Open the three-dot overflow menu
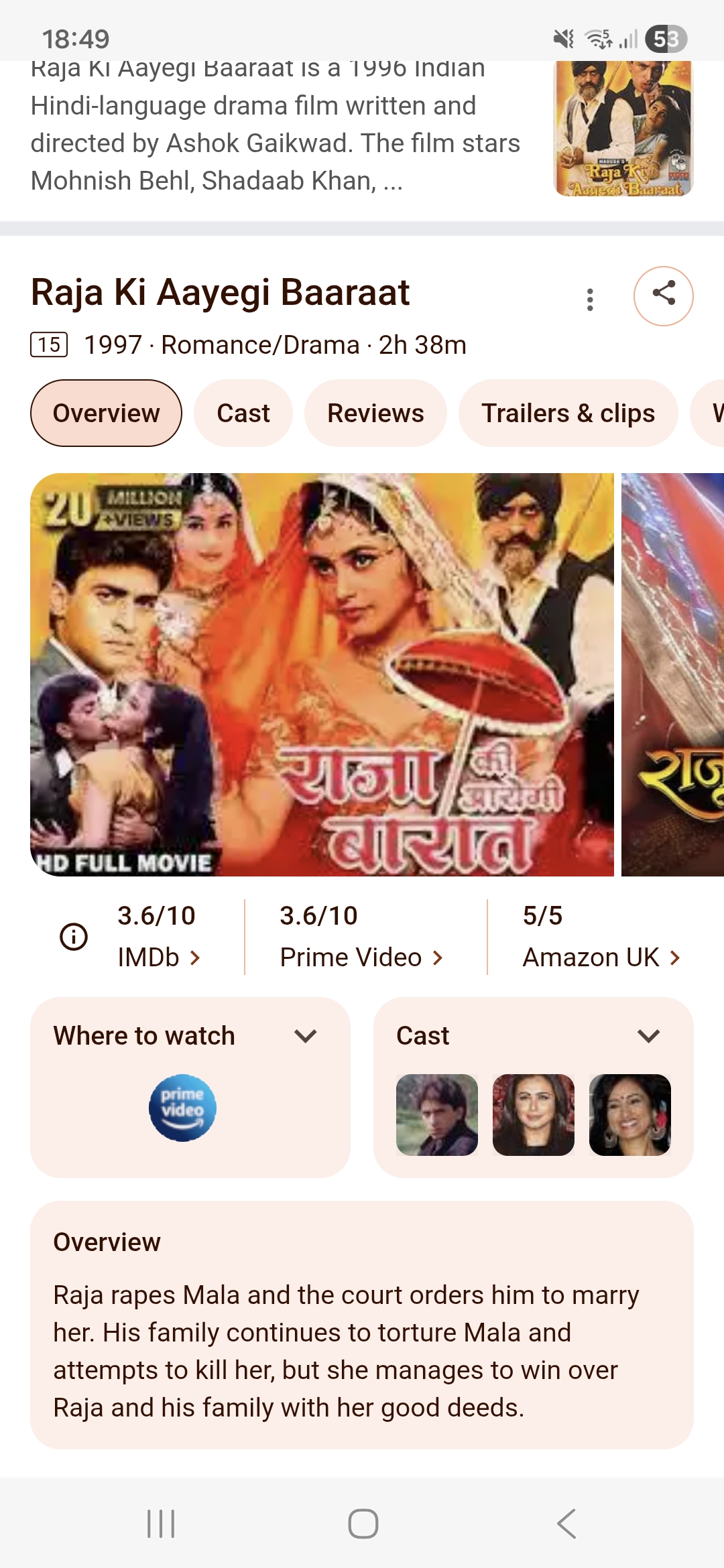 pos(590,300)
